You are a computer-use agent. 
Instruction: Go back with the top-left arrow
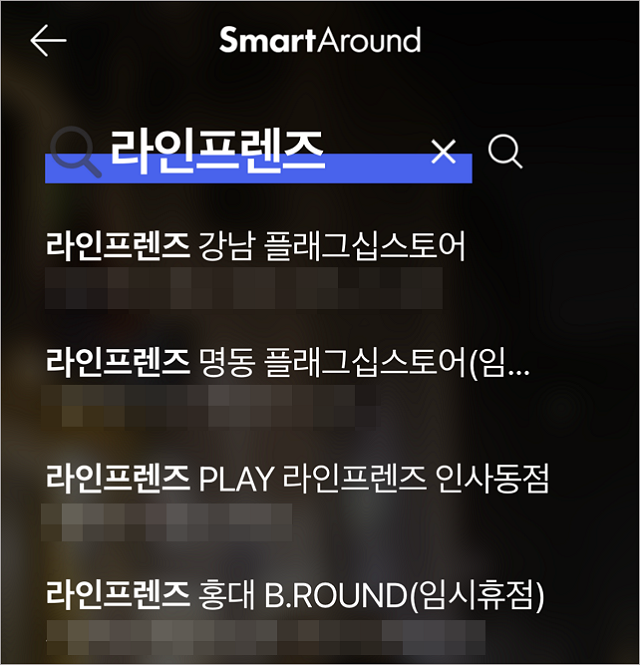coord(48,41)
